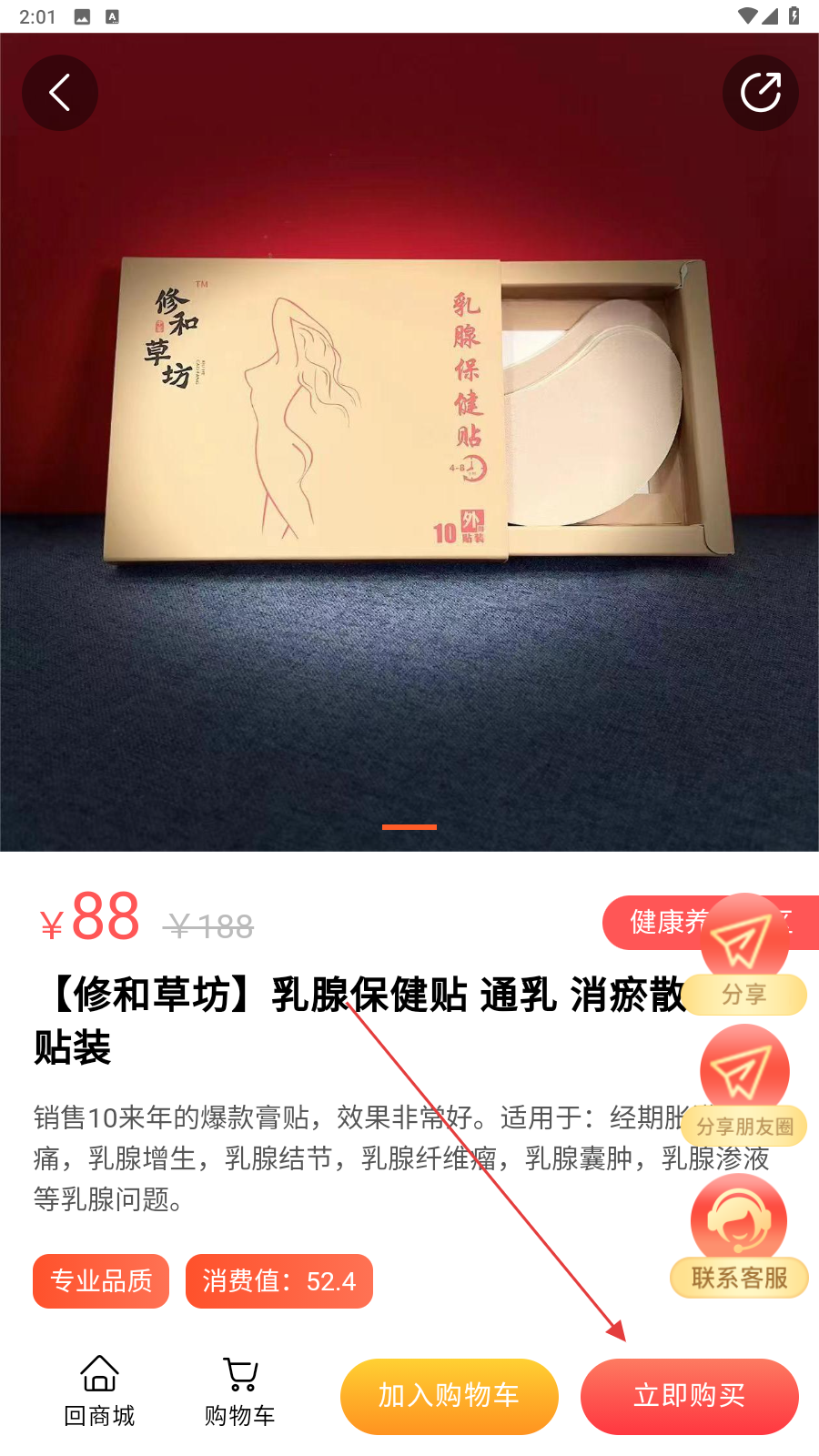Share to 分享朋友圈
Viewport: 819px width, 1456px height.
coord(744,1086)
